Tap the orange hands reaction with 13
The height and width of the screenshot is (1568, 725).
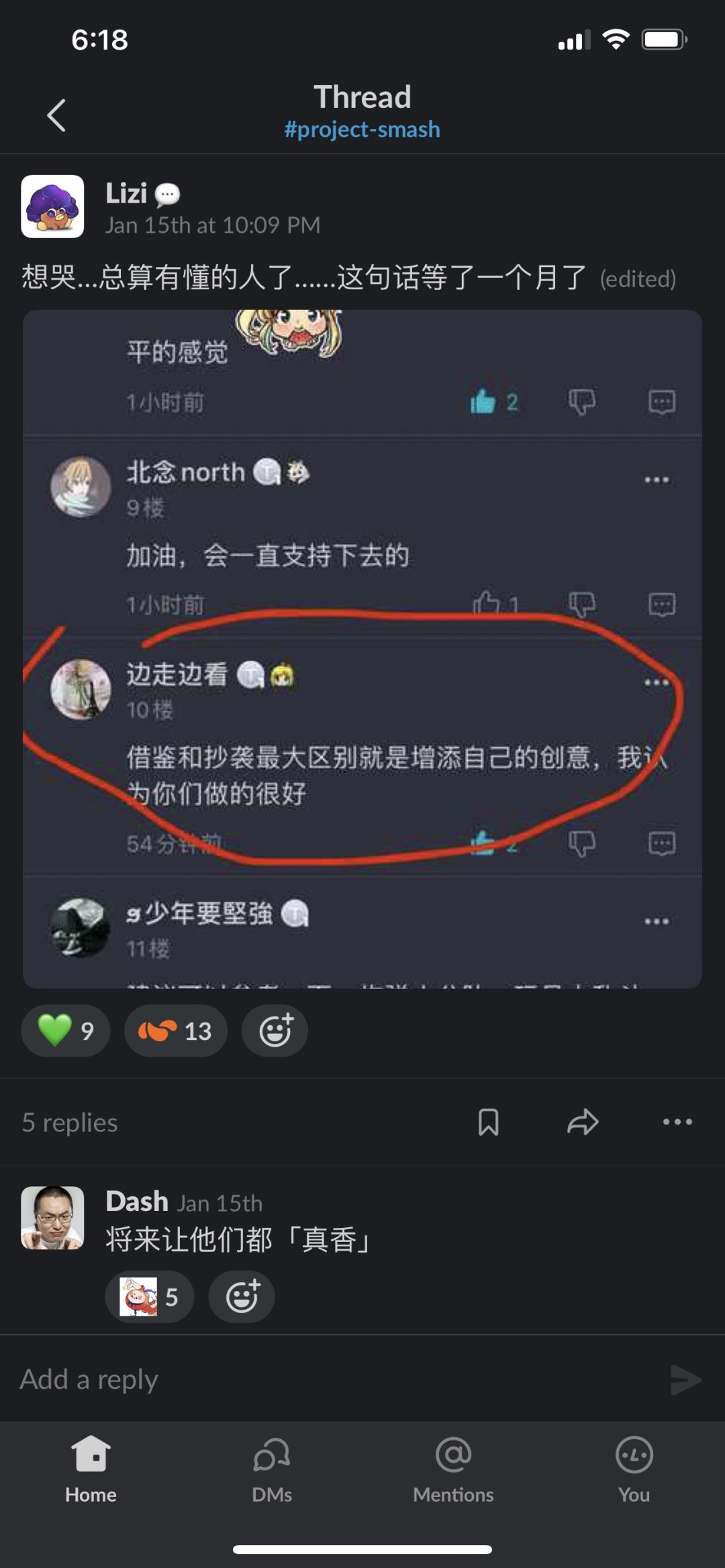pos(175,1031)
